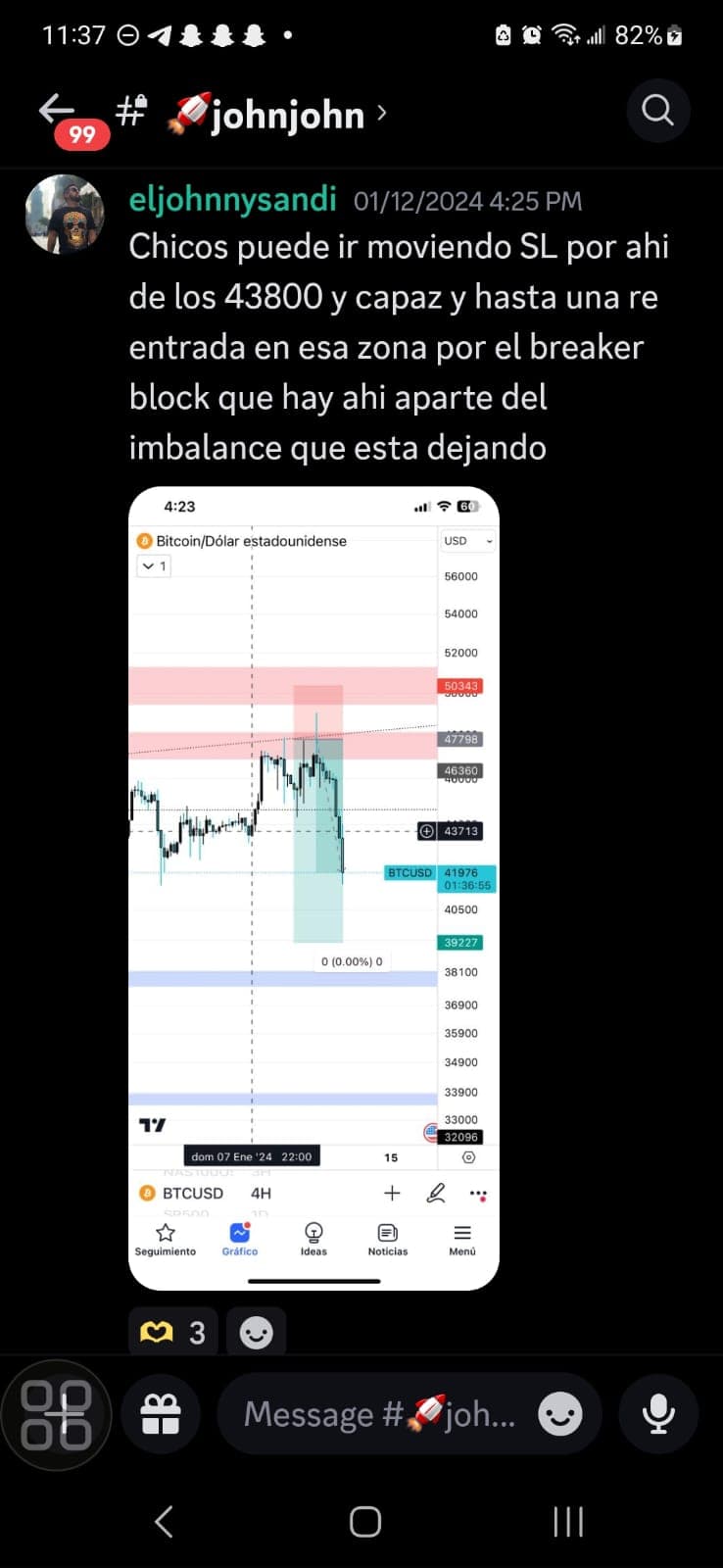Open the emoji picker in message box

click(x=560, y=1414)
